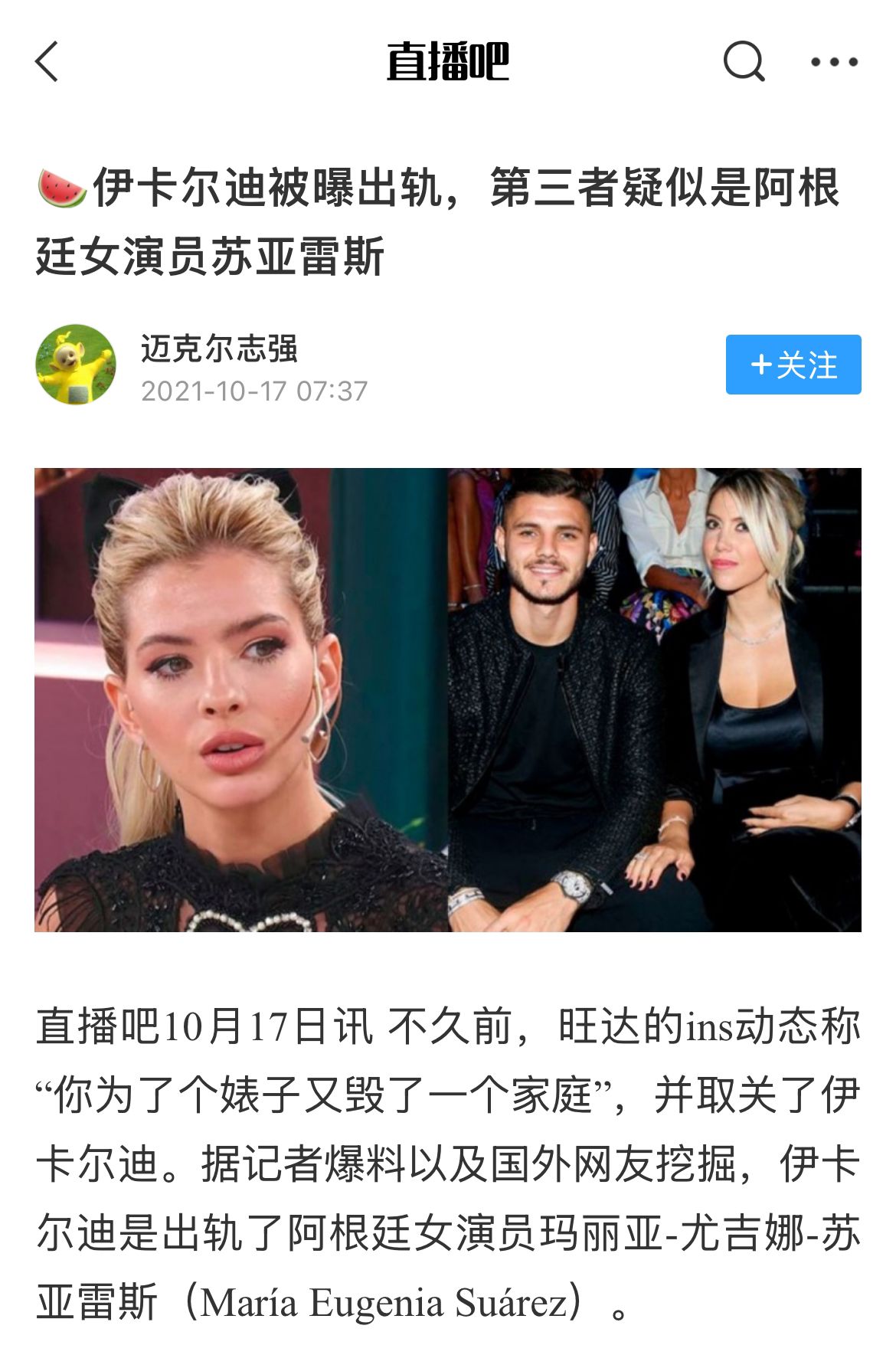Open the three-dot overflow menu
896x1368 pixels.
coord(834,61)
